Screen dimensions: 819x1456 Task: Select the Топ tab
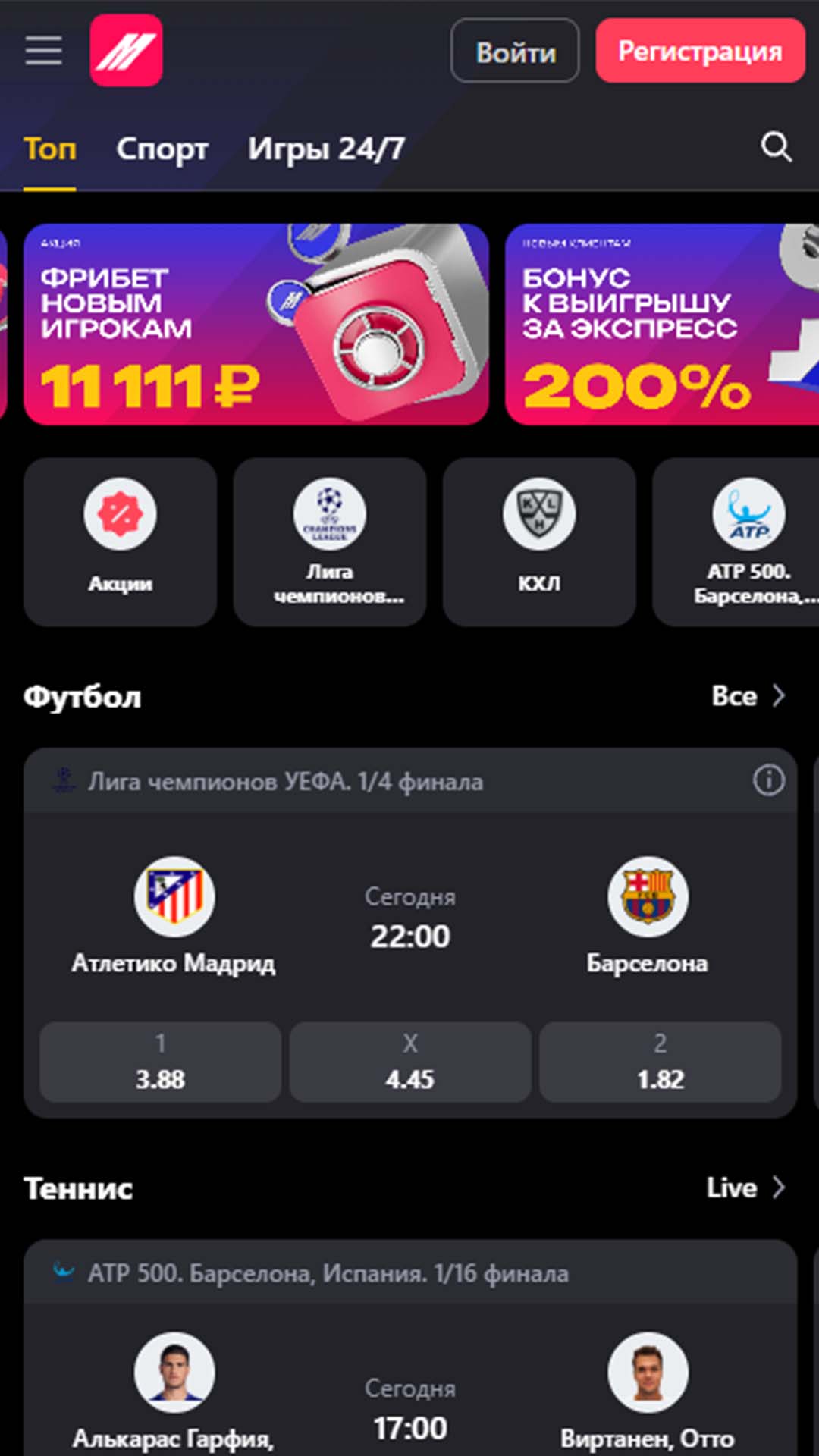(x=50, y=149)
